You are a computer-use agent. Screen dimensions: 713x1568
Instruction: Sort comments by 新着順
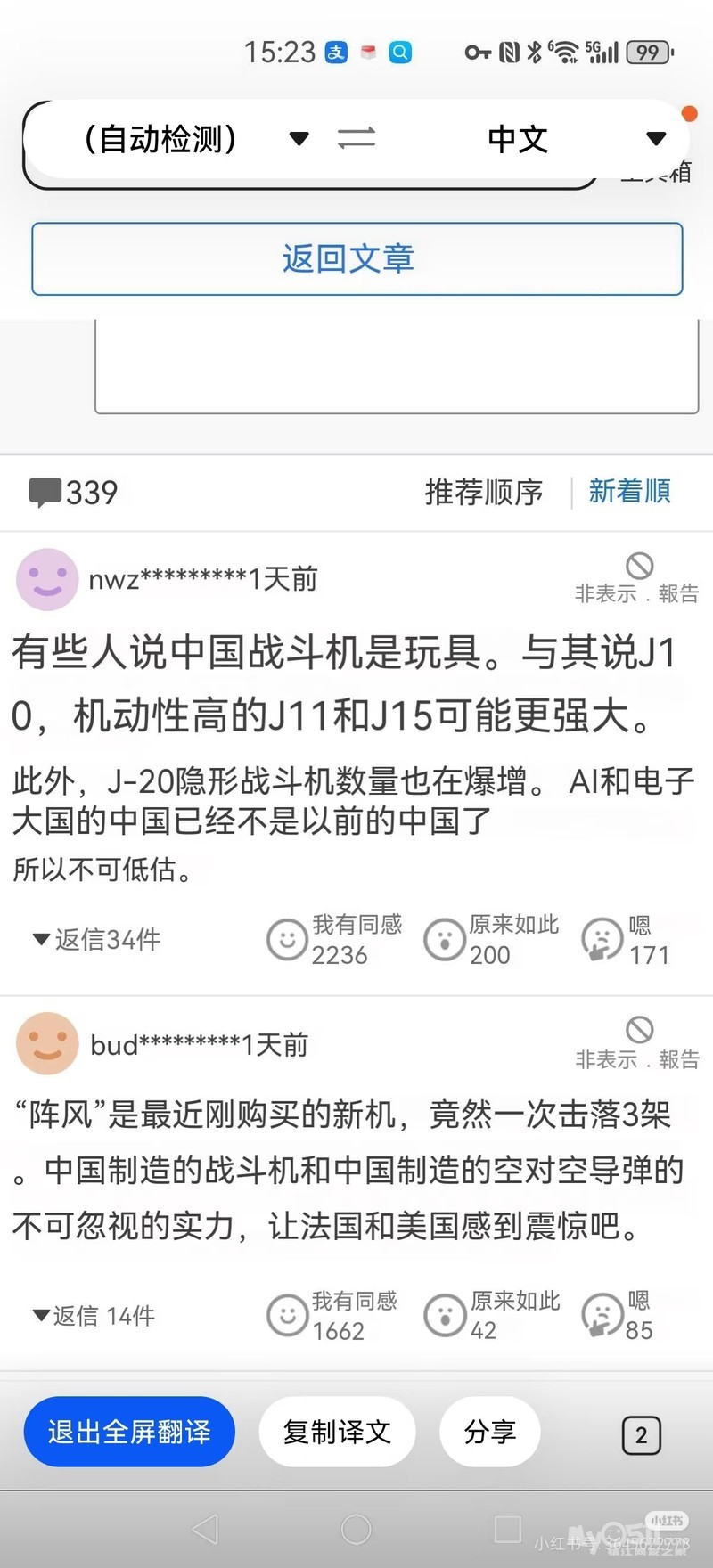pyautogui.click(x=629, y=491)
